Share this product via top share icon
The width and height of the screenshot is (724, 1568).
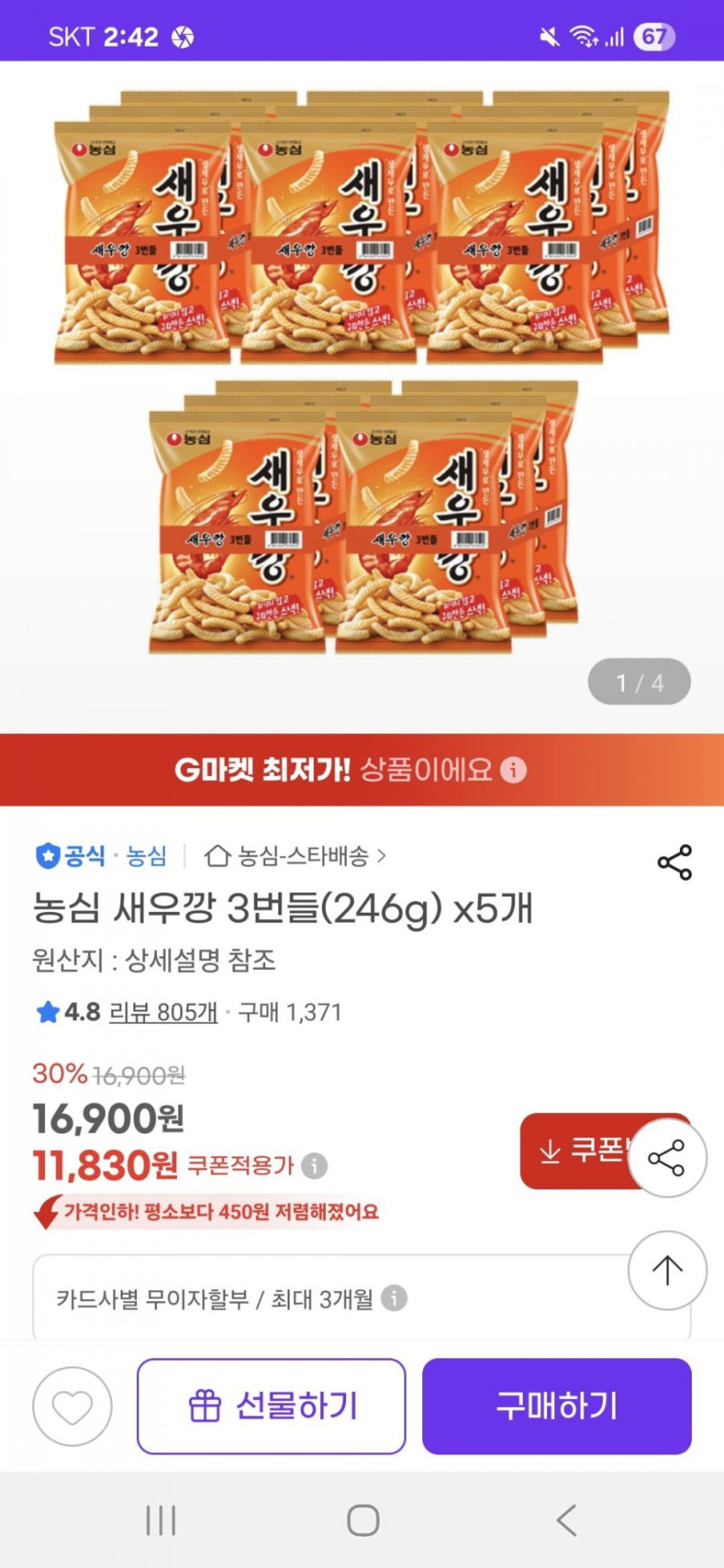pos(674,862)
